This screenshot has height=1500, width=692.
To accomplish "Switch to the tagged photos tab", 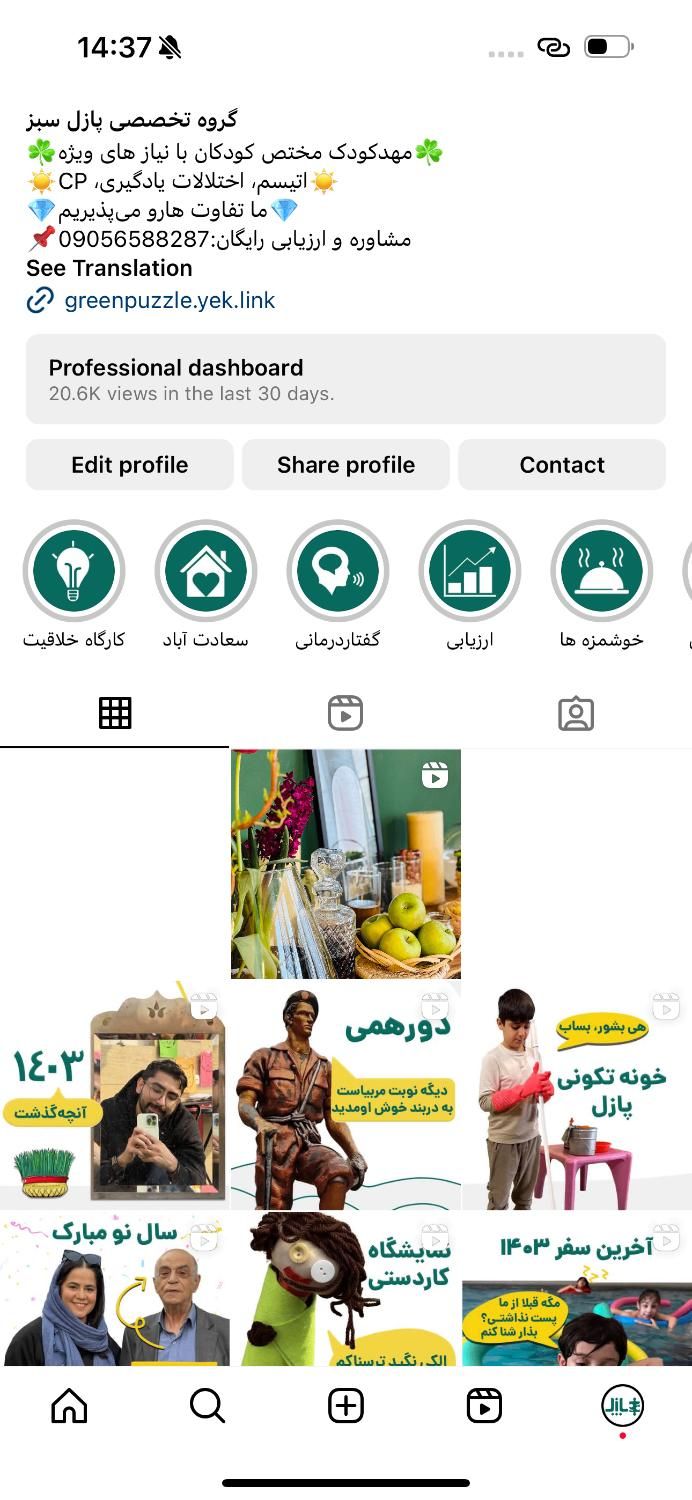I will coord(575,713).
